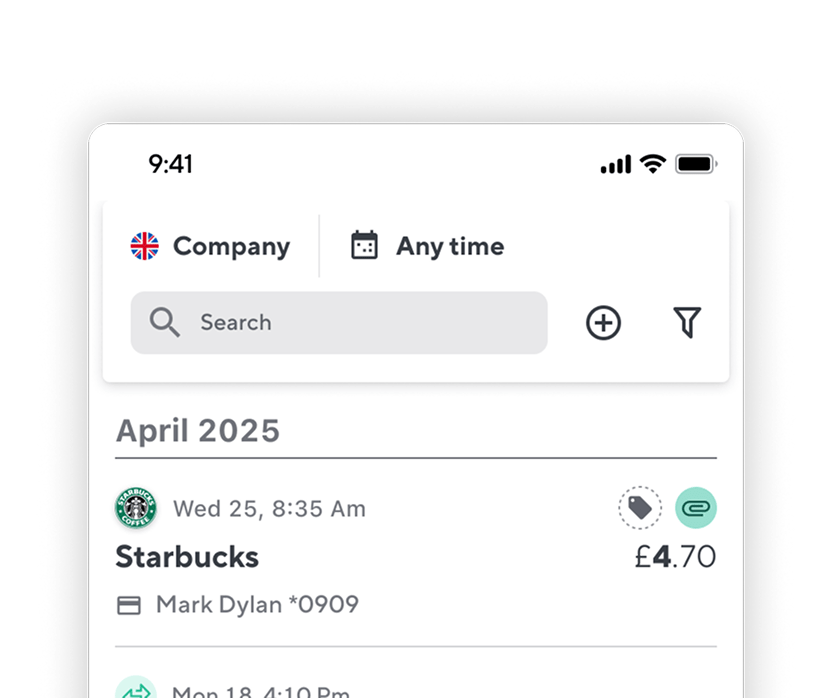Tap the Search field
The height and width of the screenshot is (698, 832).
339,323
